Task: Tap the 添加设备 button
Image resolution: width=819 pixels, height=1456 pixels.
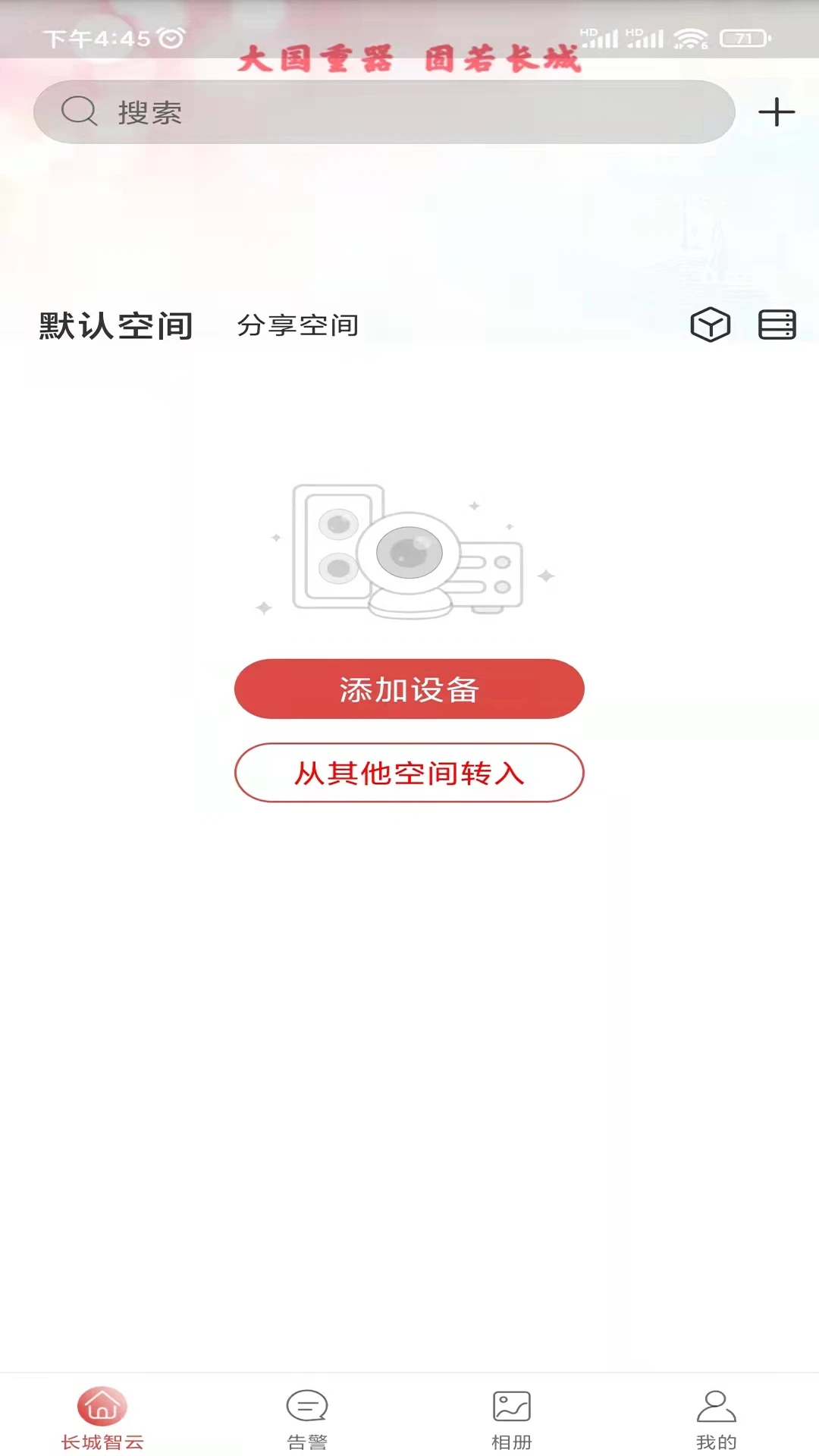Action: [409, 689]
